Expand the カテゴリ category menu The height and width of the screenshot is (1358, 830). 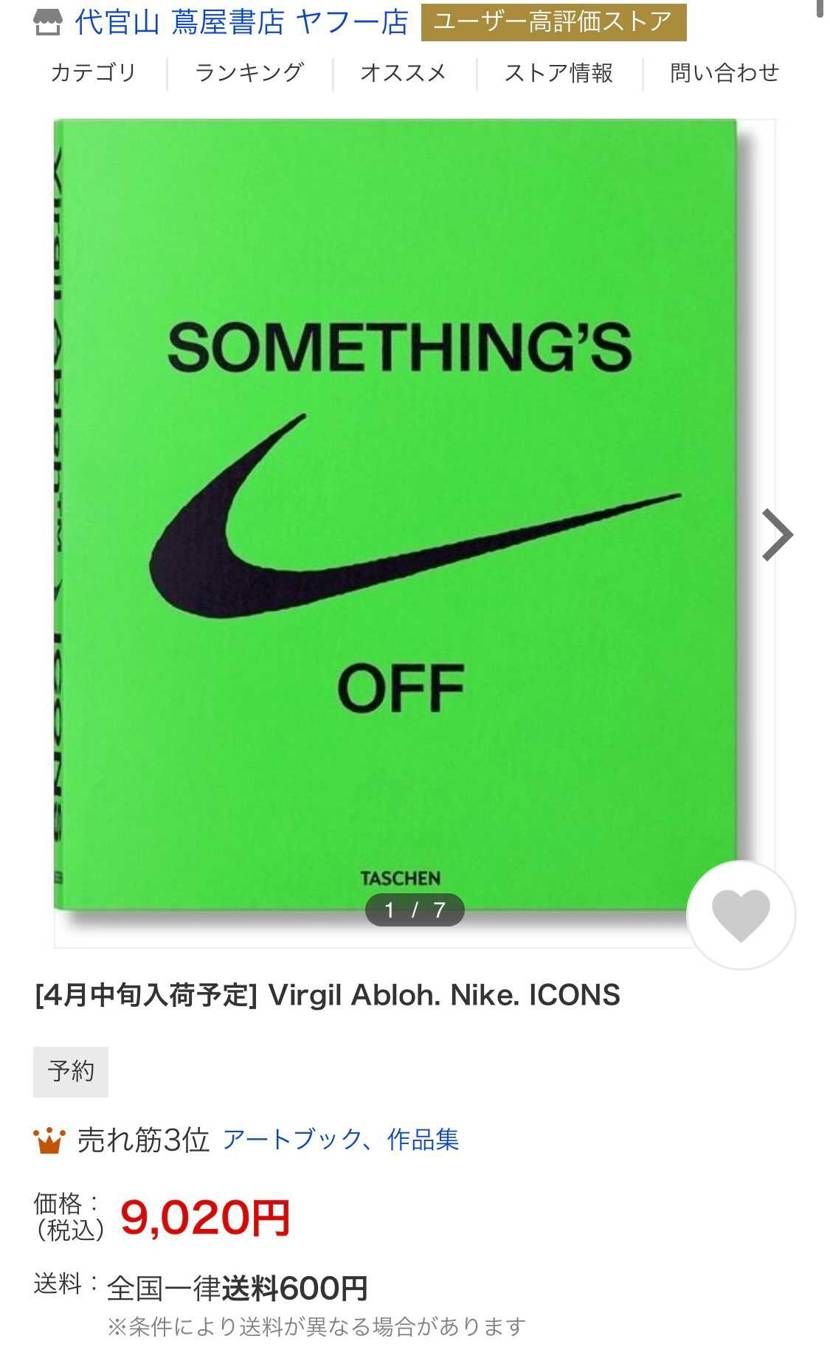(91, 72)
